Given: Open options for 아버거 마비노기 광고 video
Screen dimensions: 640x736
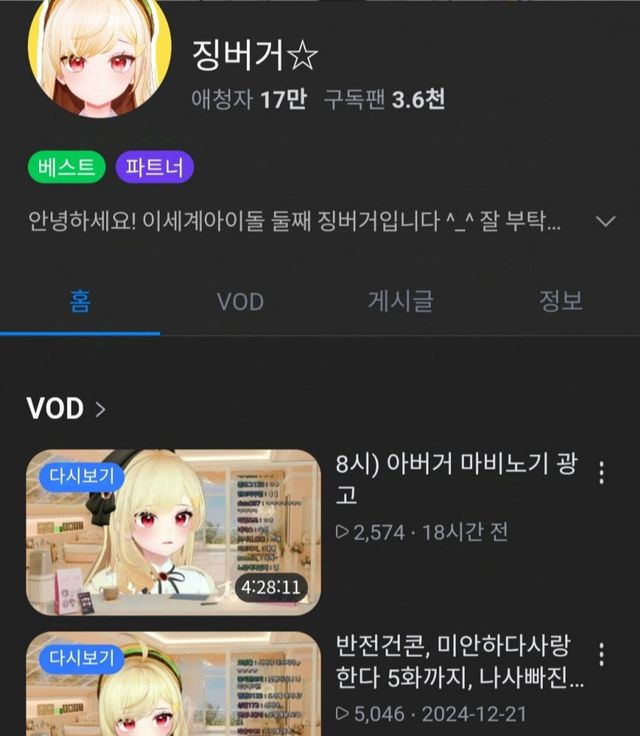Looking at the screenshot, I should 601,473.
